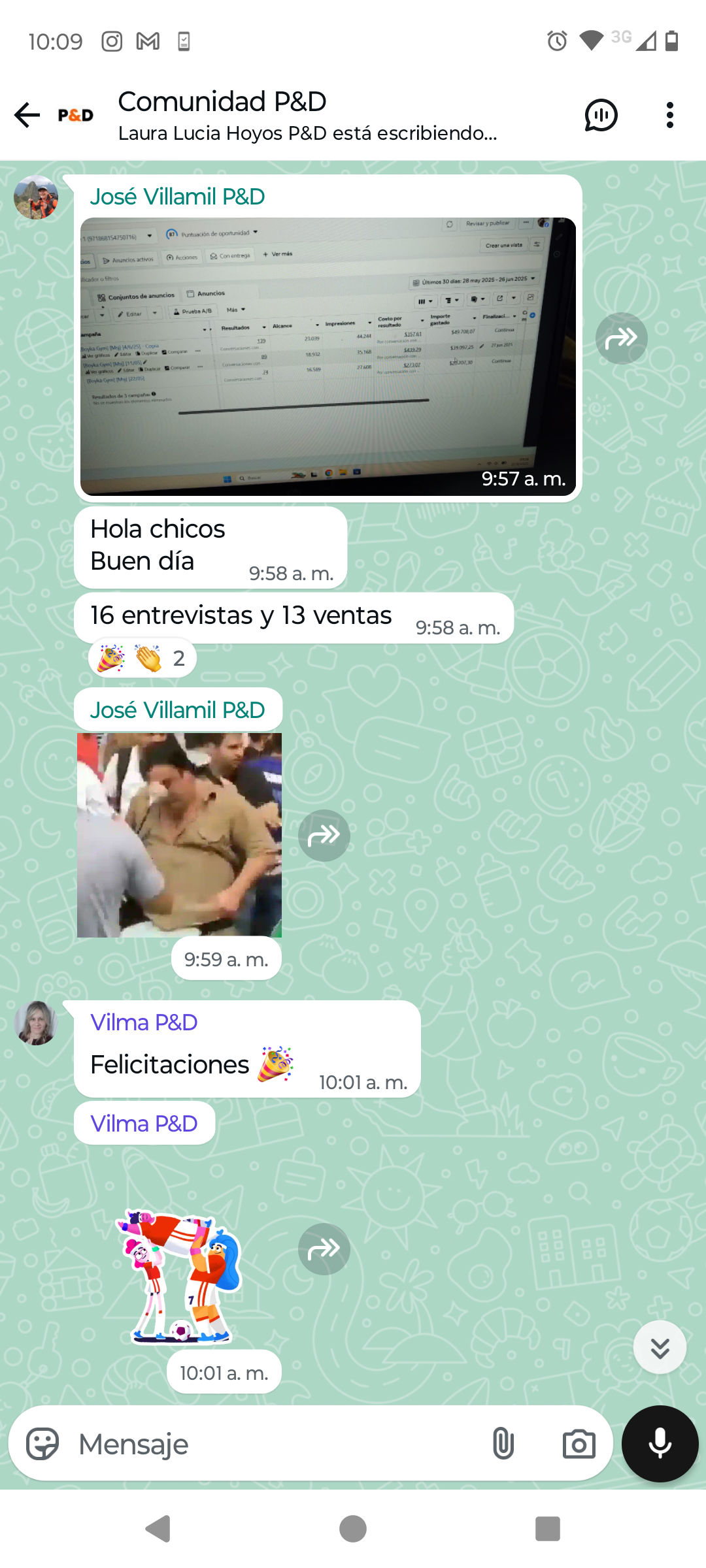This screenshot has width=706, height=1568.
Task: Open Vilma's football celebration sticker
Action: (179, 1277)
